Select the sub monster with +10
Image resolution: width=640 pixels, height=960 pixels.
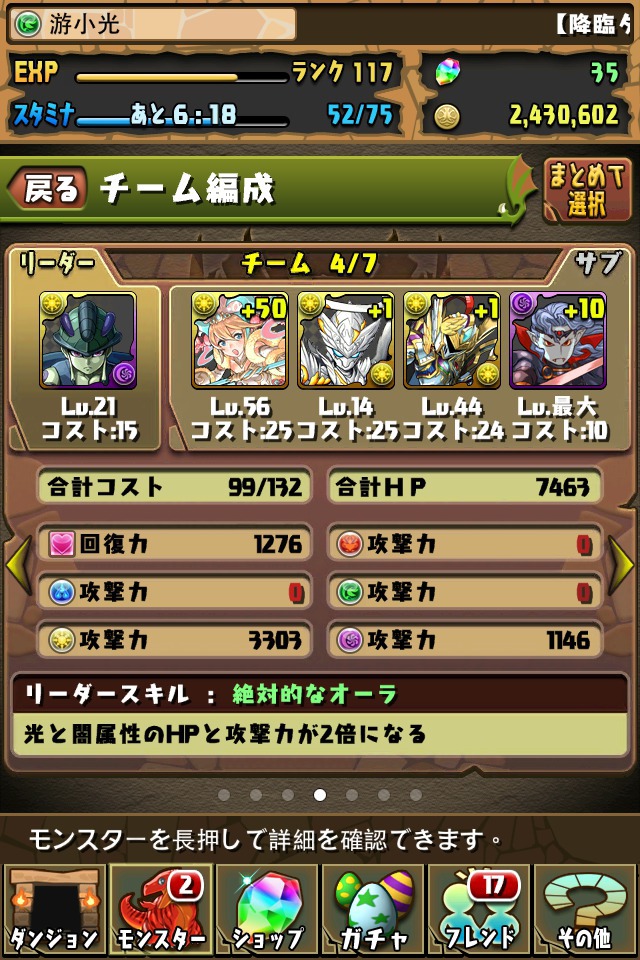tap(557, 340)
